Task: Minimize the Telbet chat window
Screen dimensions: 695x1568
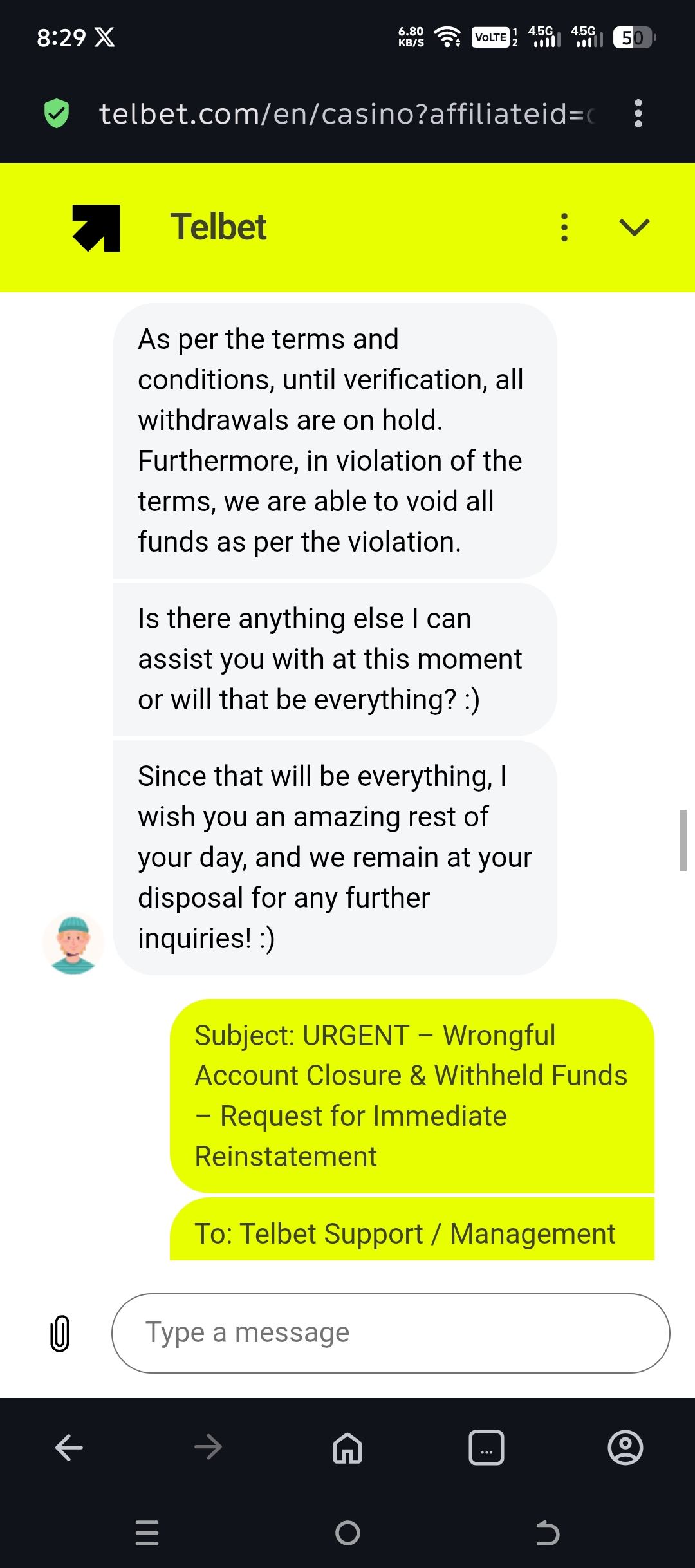Action: point(634,227)
